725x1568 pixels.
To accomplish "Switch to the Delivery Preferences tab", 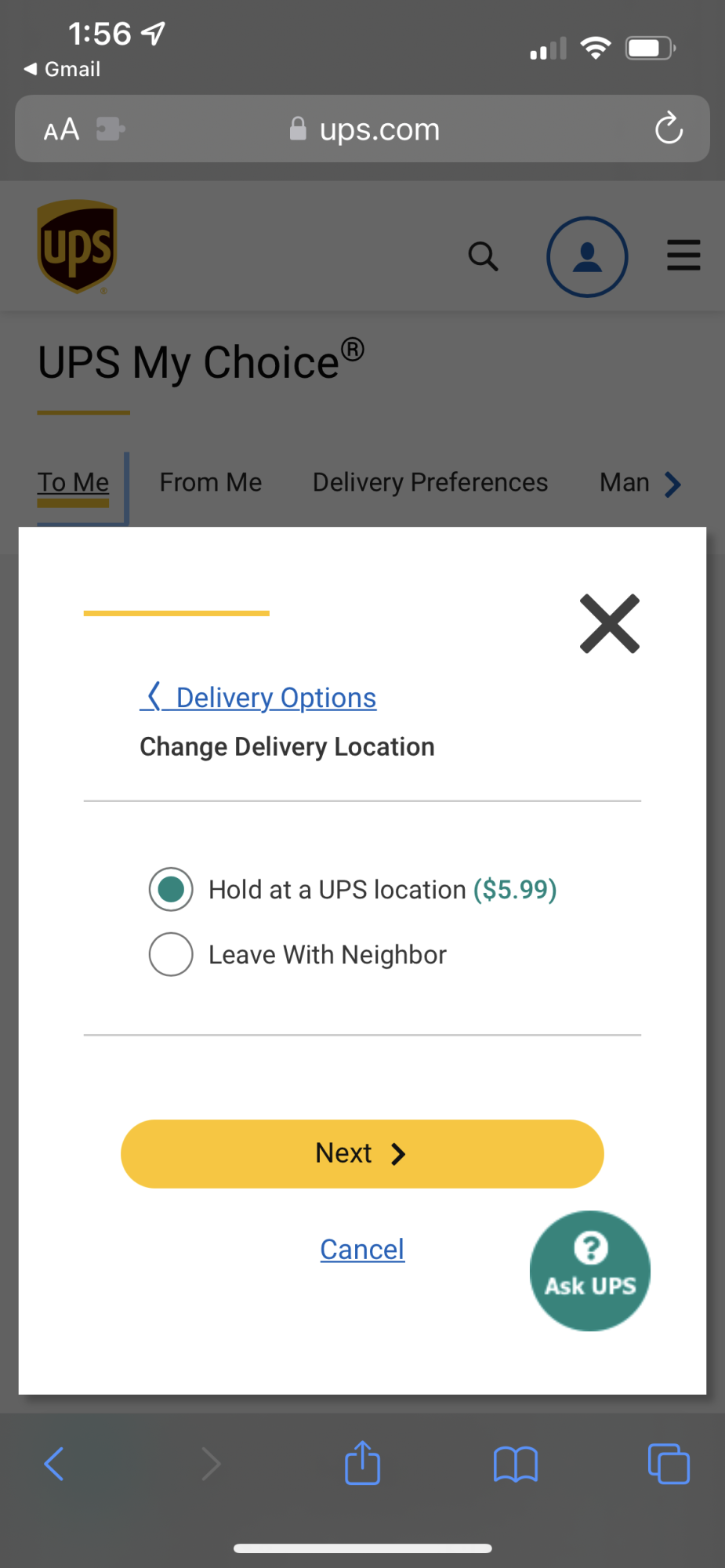I will tap(430, 482).
